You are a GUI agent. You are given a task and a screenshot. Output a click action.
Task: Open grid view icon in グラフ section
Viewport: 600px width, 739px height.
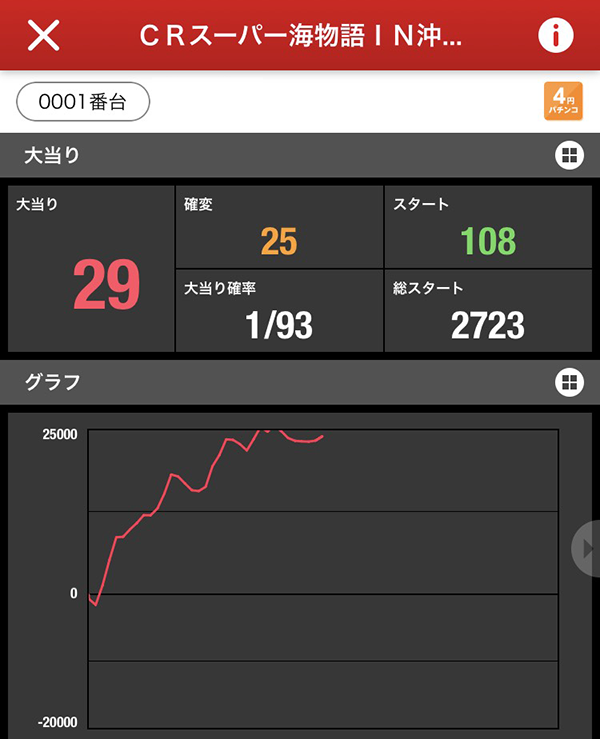click(568, 382)
